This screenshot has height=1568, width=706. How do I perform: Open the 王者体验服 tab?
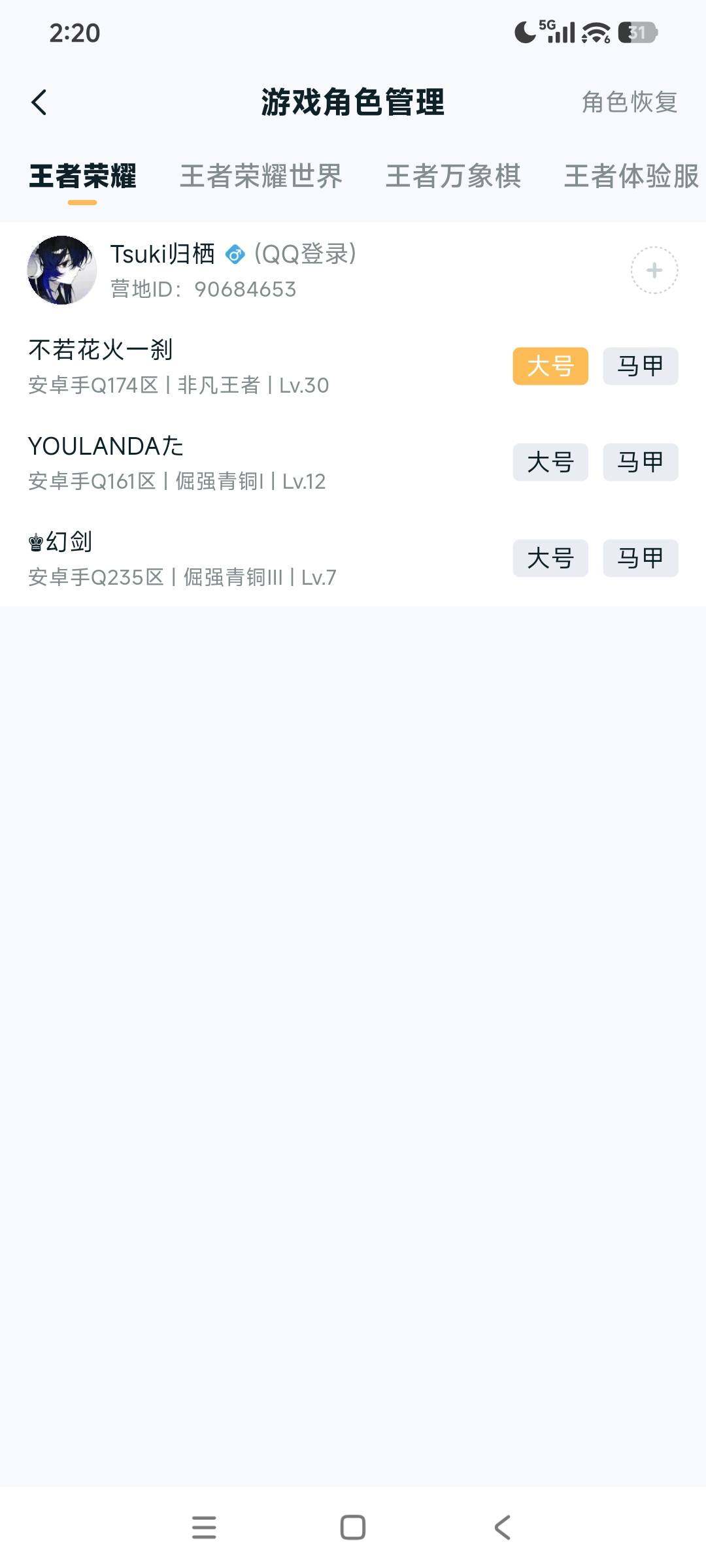tap(631, 176)
